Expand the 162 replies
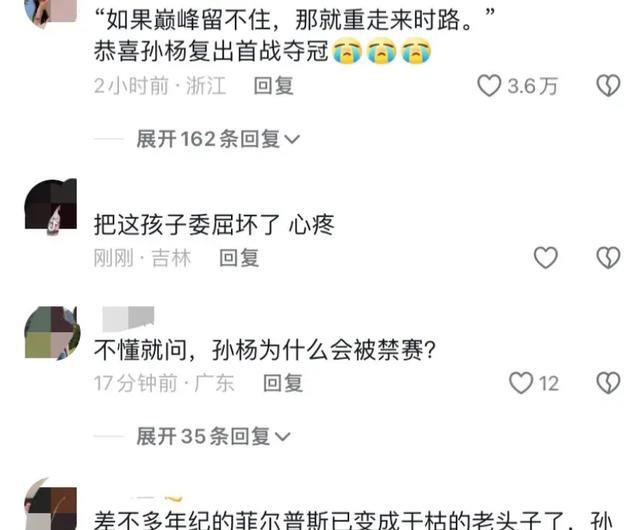 218,139
